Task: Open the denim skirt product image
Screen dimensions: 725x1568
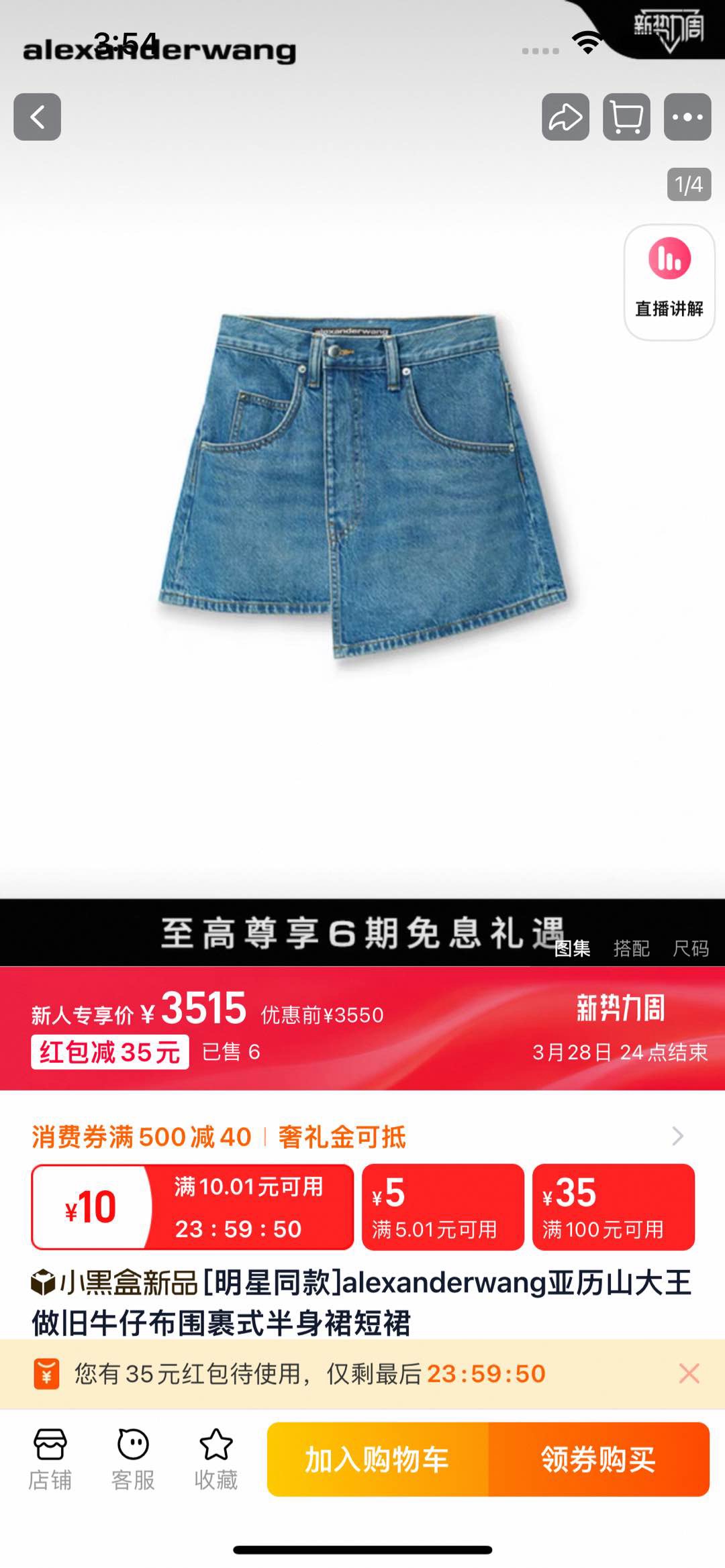Action: point(362,483)
